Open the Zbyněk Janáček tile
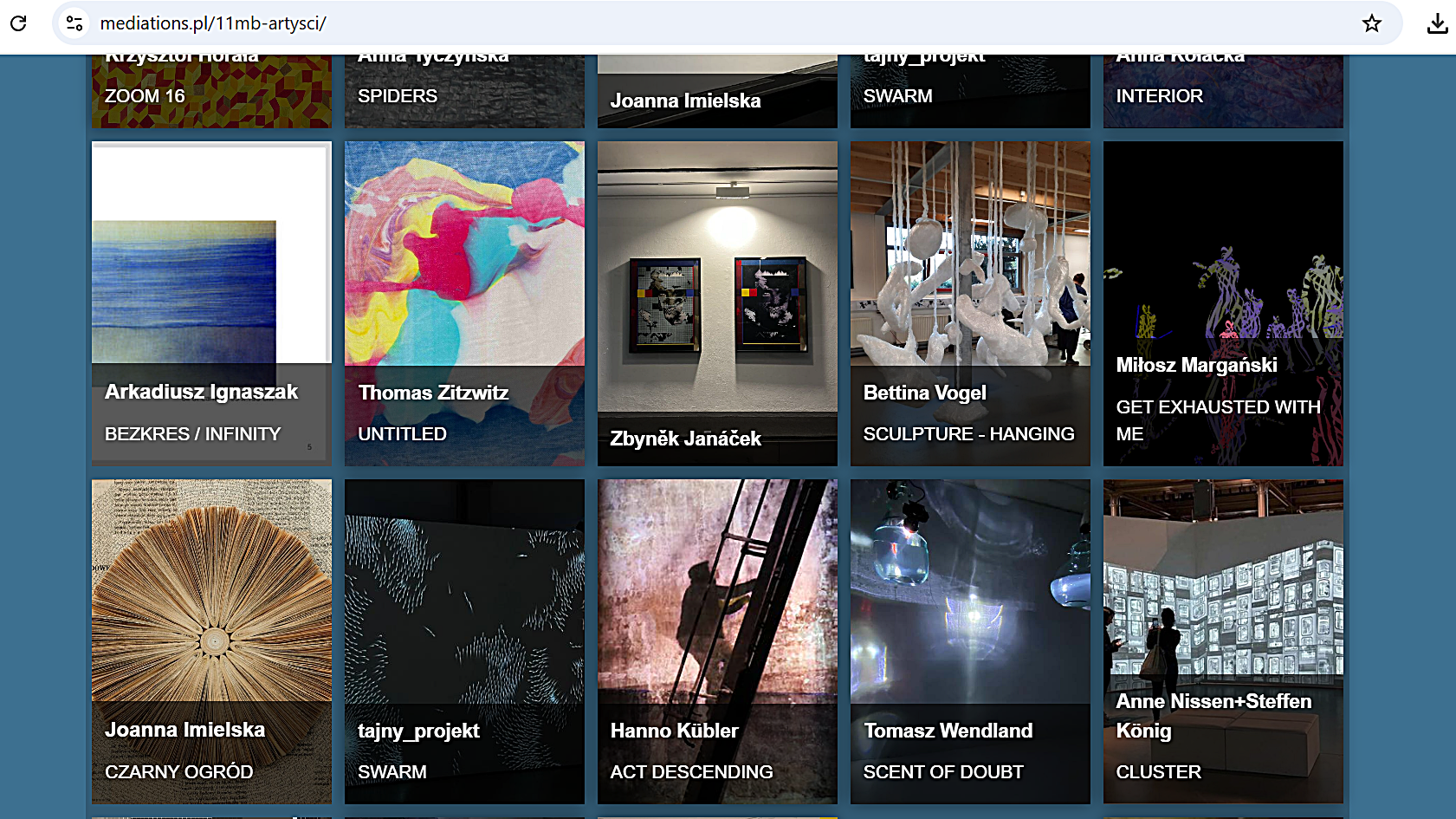The height and width of the screenshot is (819, 1456). 717,303
